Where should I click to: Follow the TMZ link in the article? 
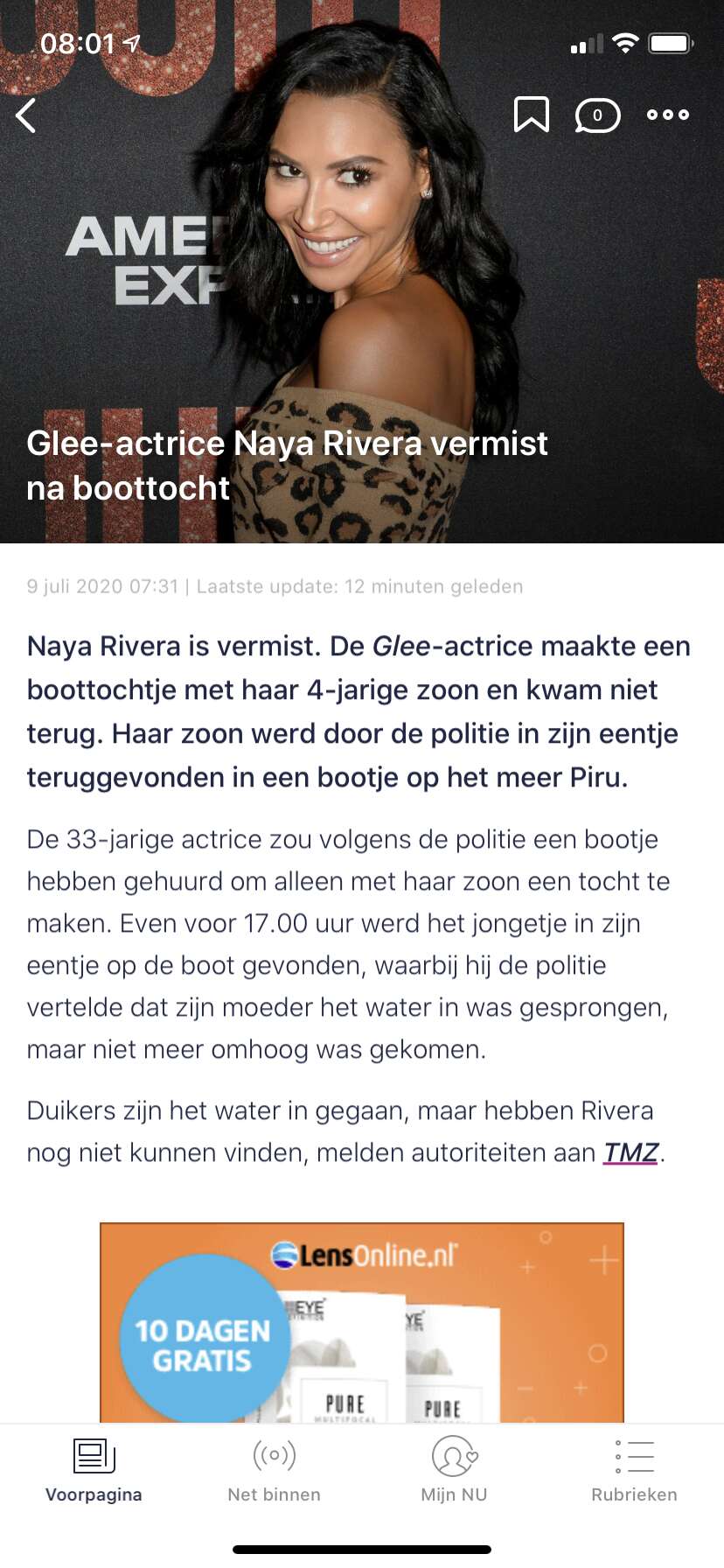[x=630, y=1152]
